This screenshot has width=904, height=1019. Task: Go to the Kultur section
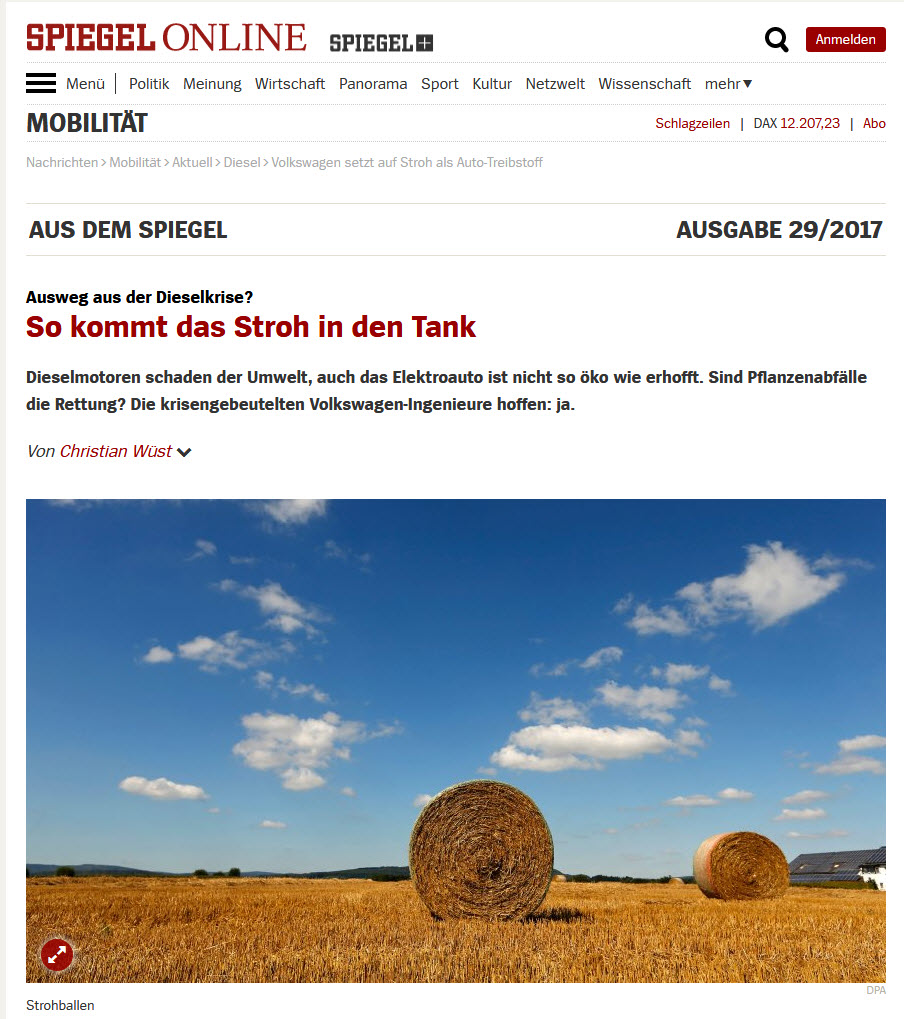492,84
